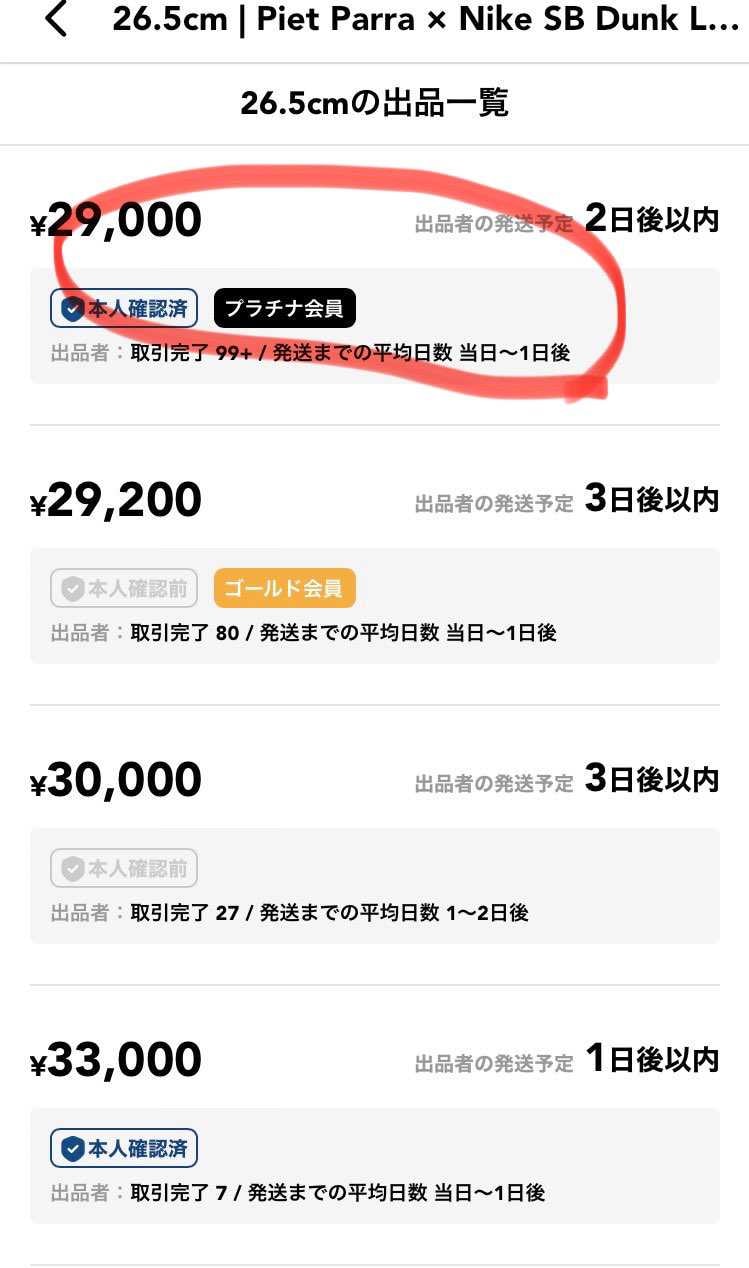
Task: Select the ゴールド会員 badge
Action: pos(284,588)
